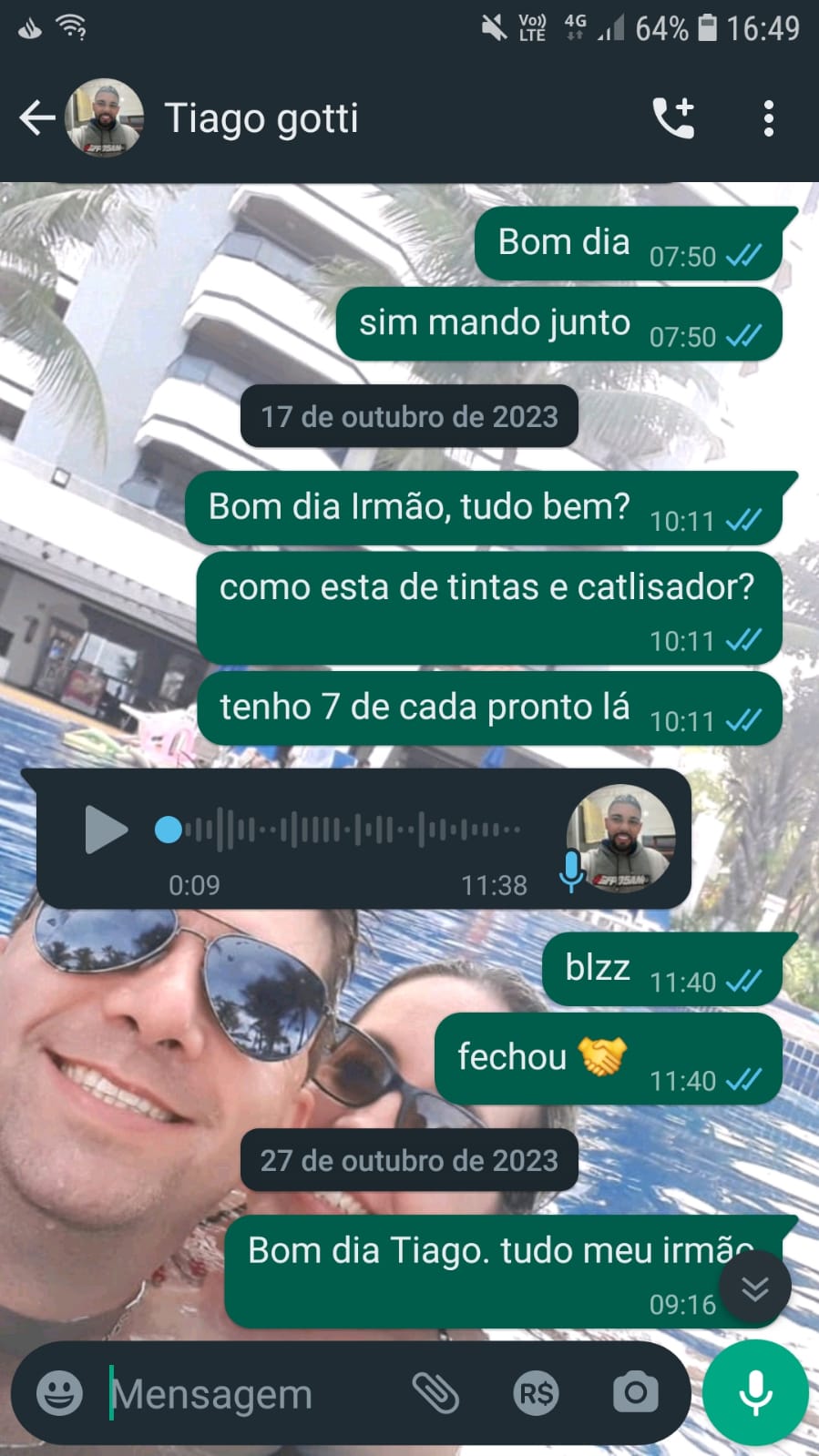This screenshot has width=819, height=1456.
Task: Focus the Mensagem text field
Action: tap(246, 1393)
